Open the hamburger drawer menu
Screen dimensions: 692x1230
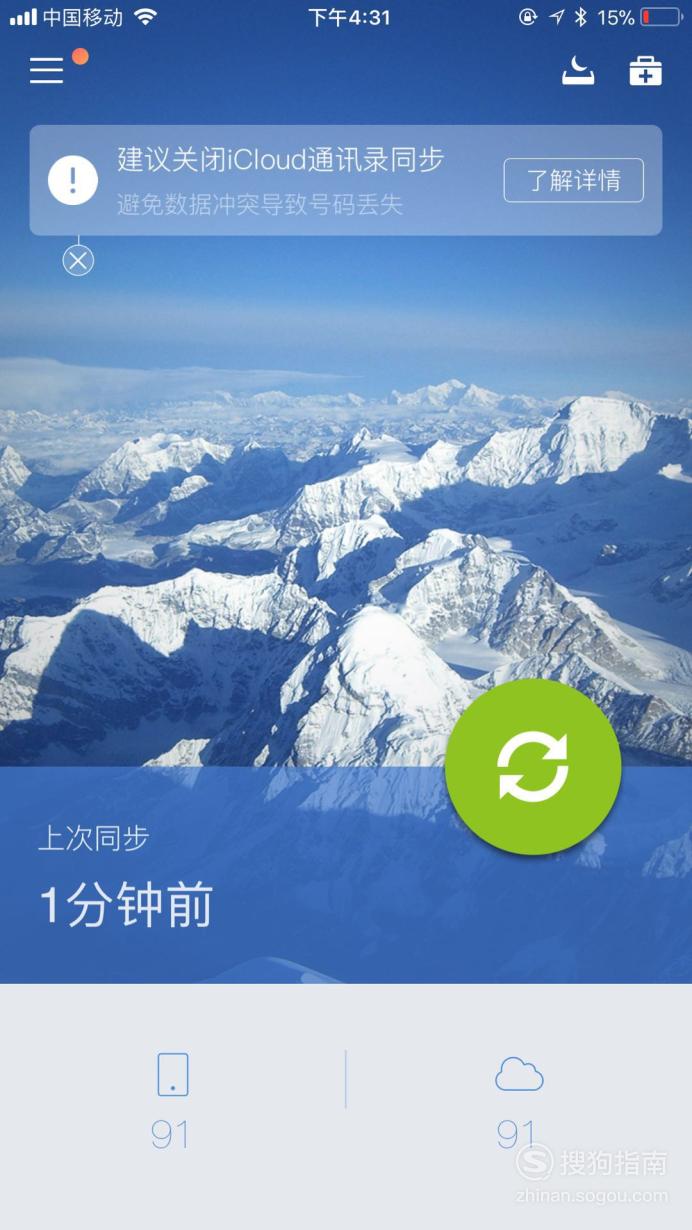point(47,70)
